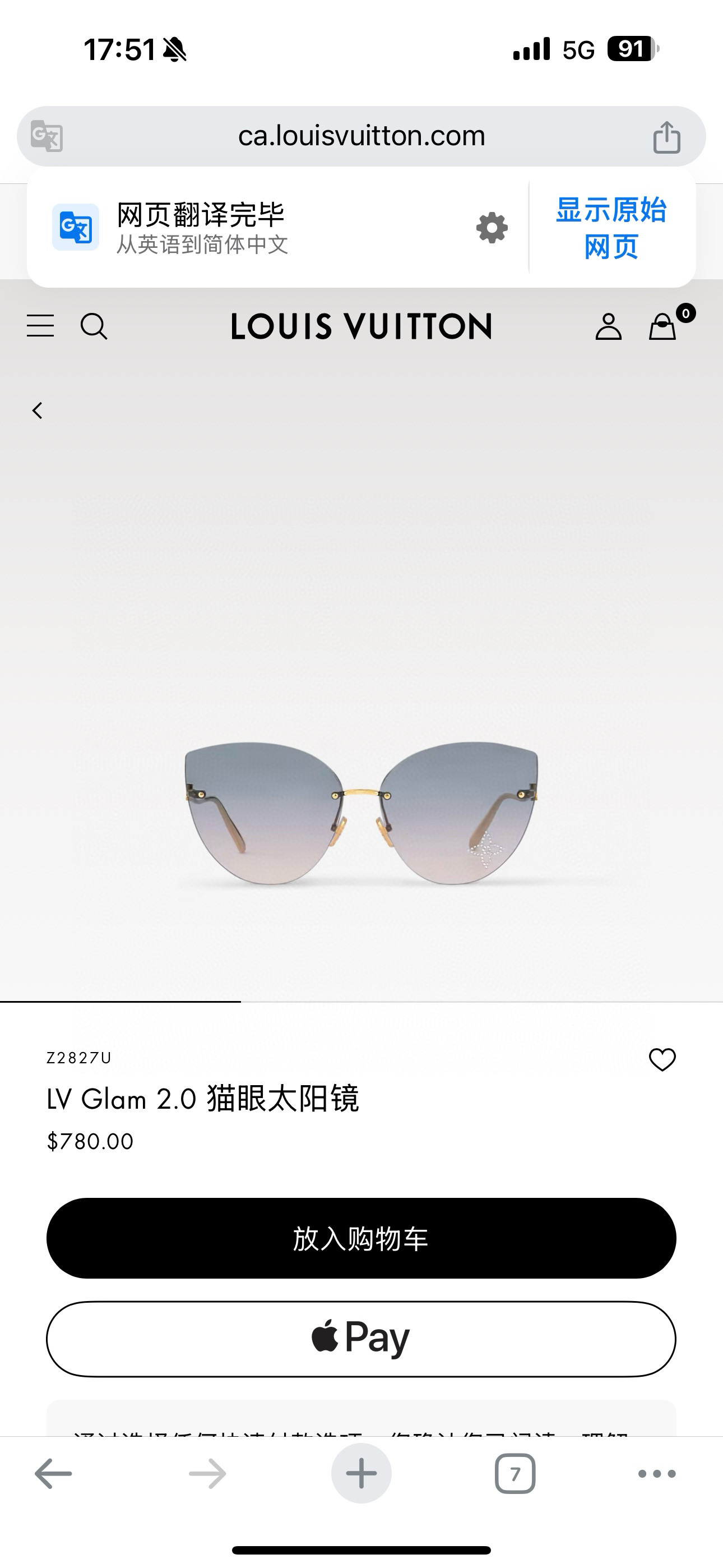Open the browser three-dot menu
Screen dimensions: 723x1568
pyautogui.click(x=657, y=1474)
